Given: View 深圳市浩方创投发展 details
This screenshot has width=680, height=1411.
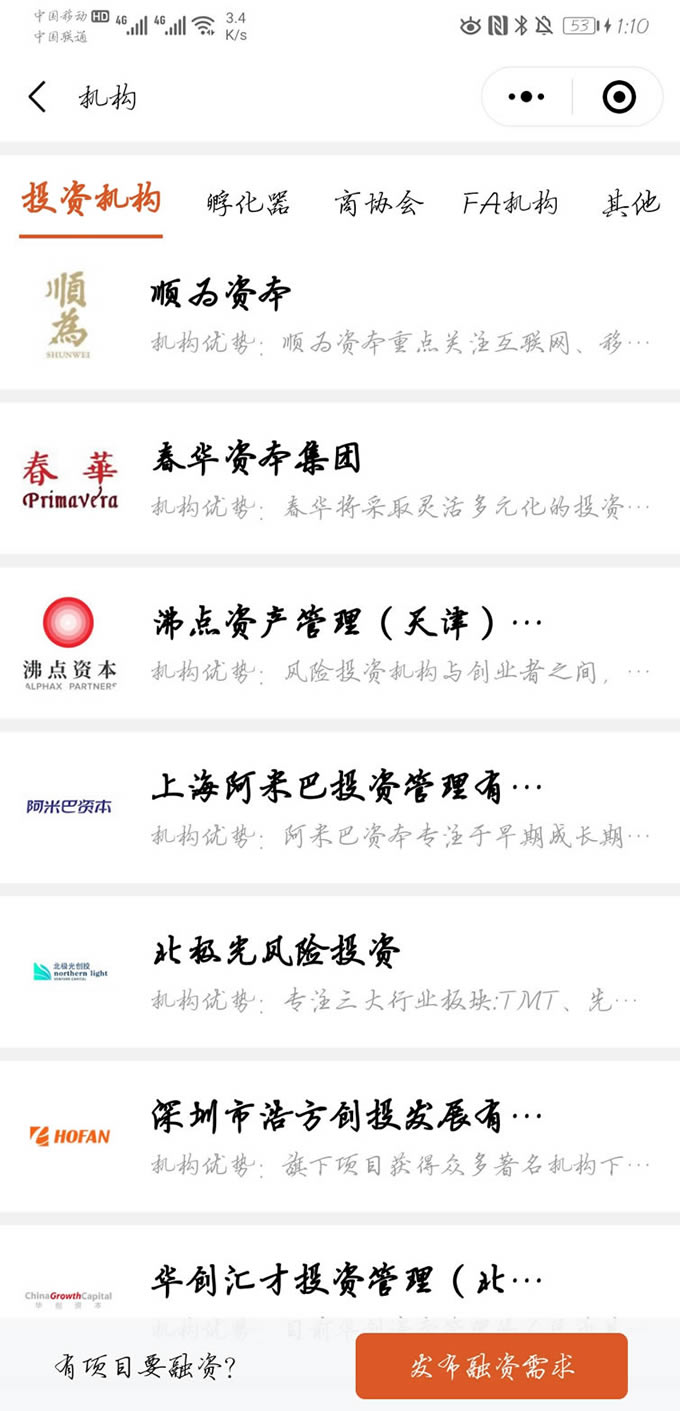Looking at the screenshot, I should pyautogui.click(x=340, y=1136).
